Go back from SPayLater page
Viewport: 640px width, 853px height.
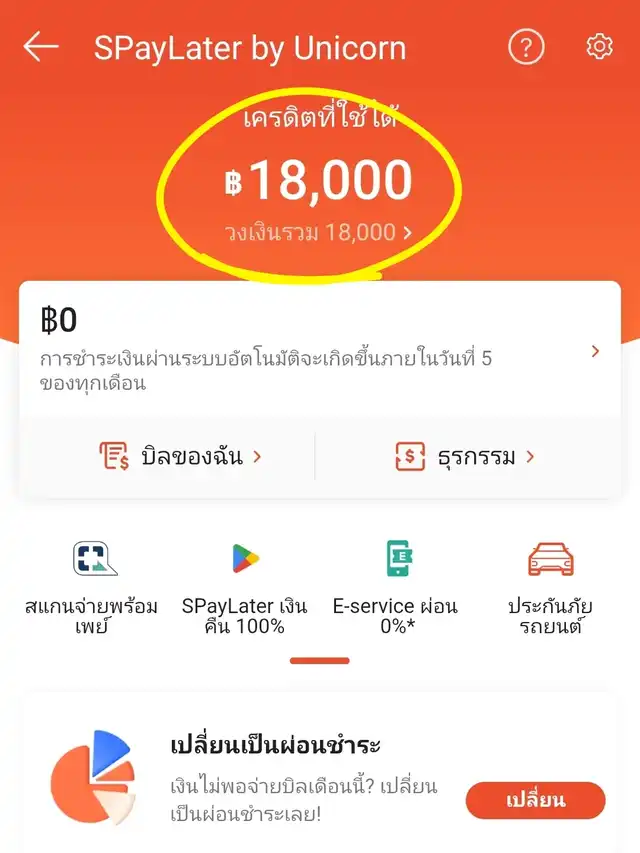point(41,47)
